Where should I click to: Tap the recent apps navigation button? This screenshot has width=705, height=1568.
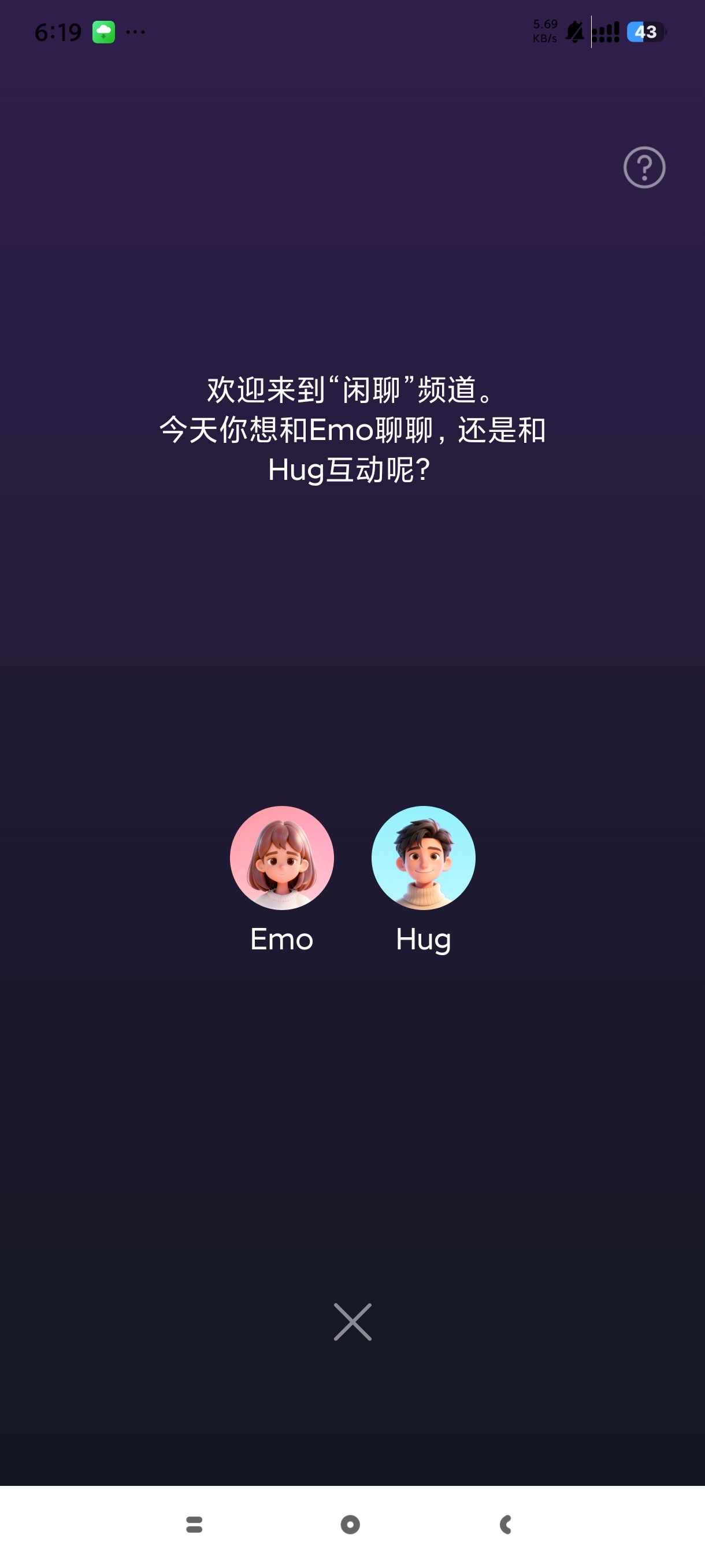(x=195, y=1525)
